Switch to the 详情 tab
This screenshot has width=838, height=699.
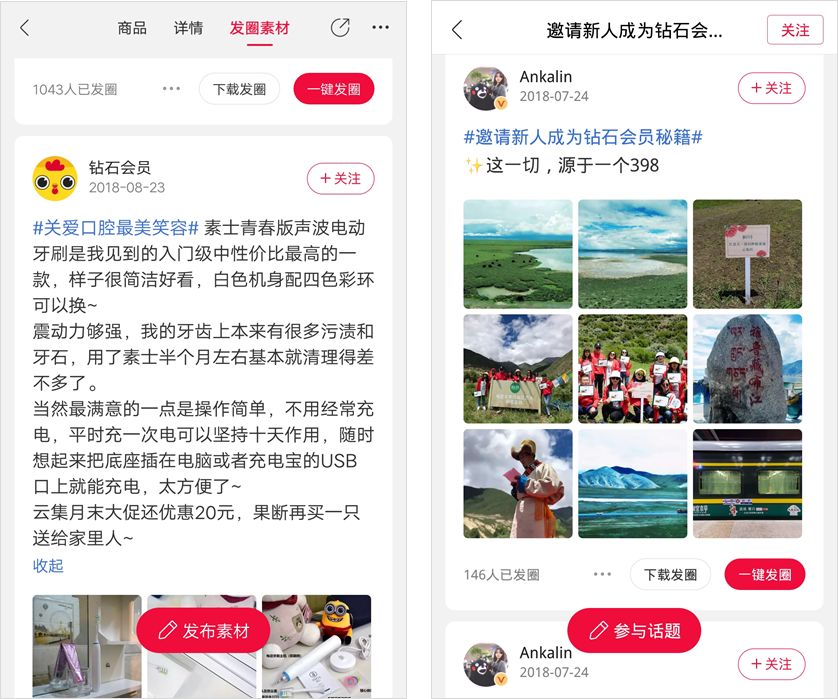188,28
